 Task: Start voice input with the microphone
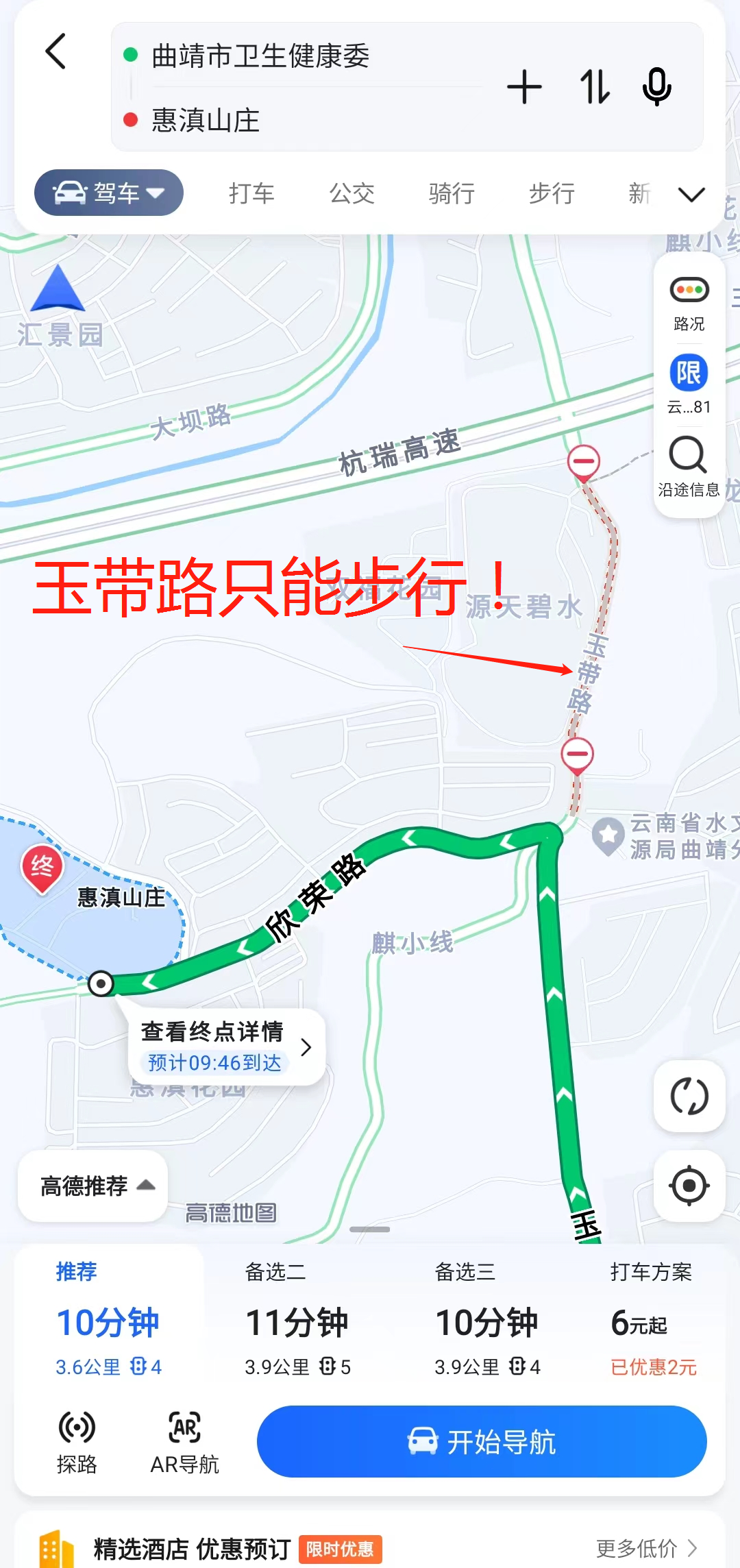point(656,87)
